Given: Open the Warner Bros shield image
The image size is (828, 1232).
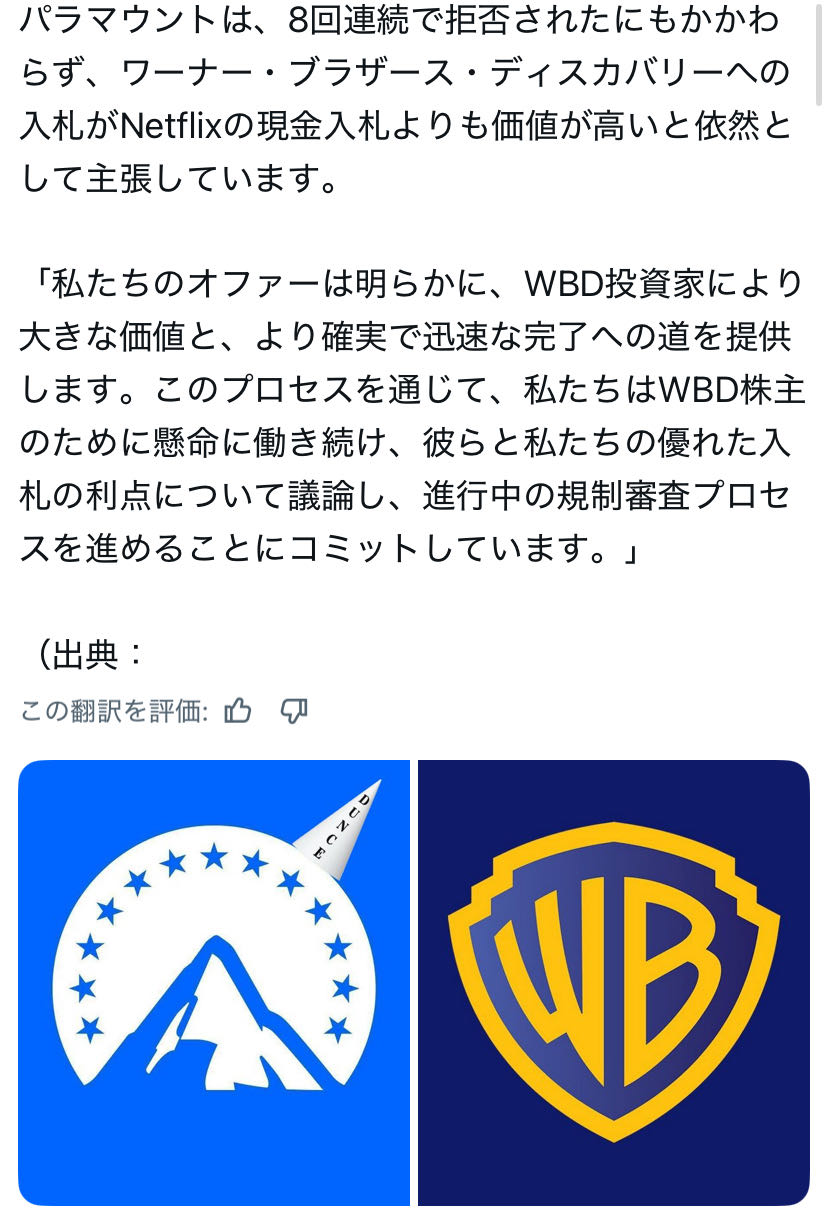Looking at the screenshot, I should click(x=613, y=982).
